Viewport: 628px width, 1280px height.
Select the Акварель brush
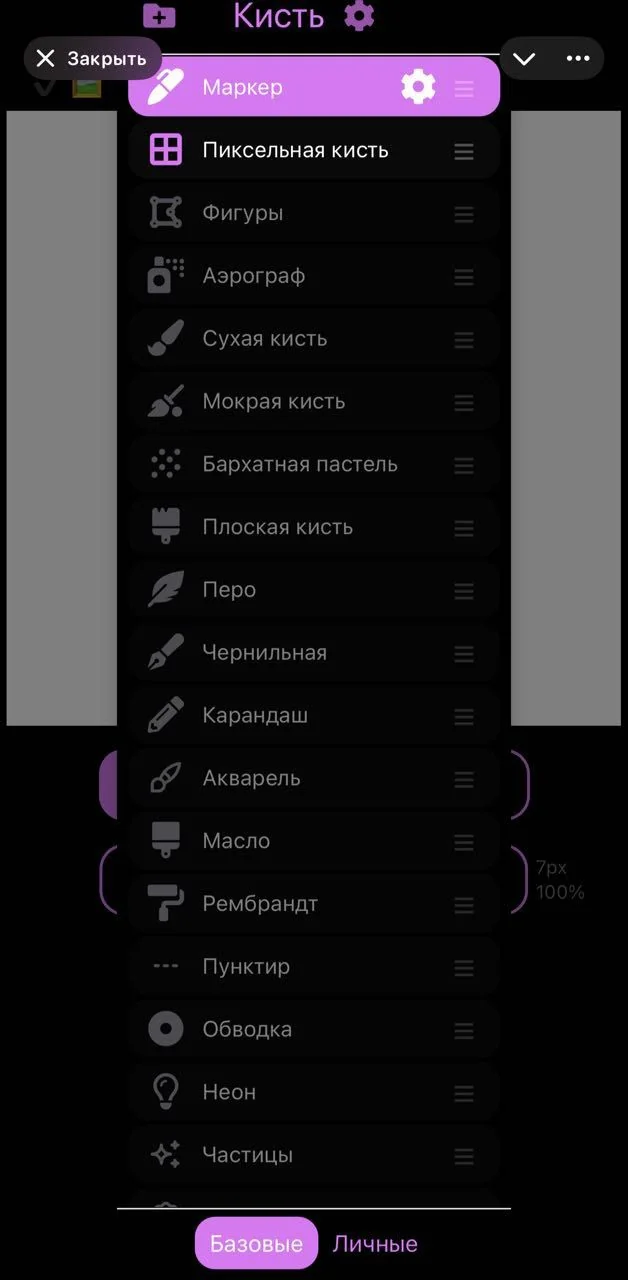(314, 779)
